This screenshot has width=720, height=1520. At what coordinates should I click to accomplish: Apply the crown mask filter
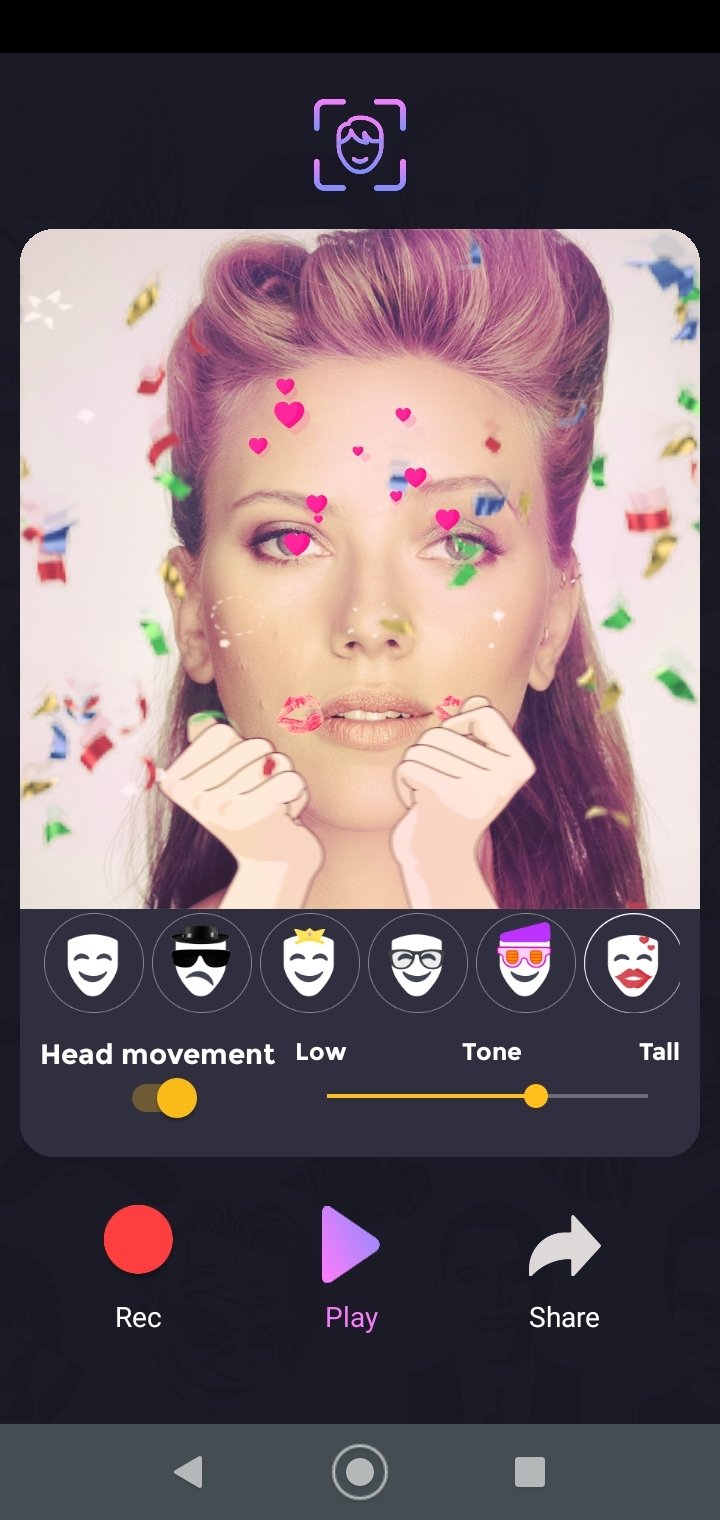coord(310,963)
